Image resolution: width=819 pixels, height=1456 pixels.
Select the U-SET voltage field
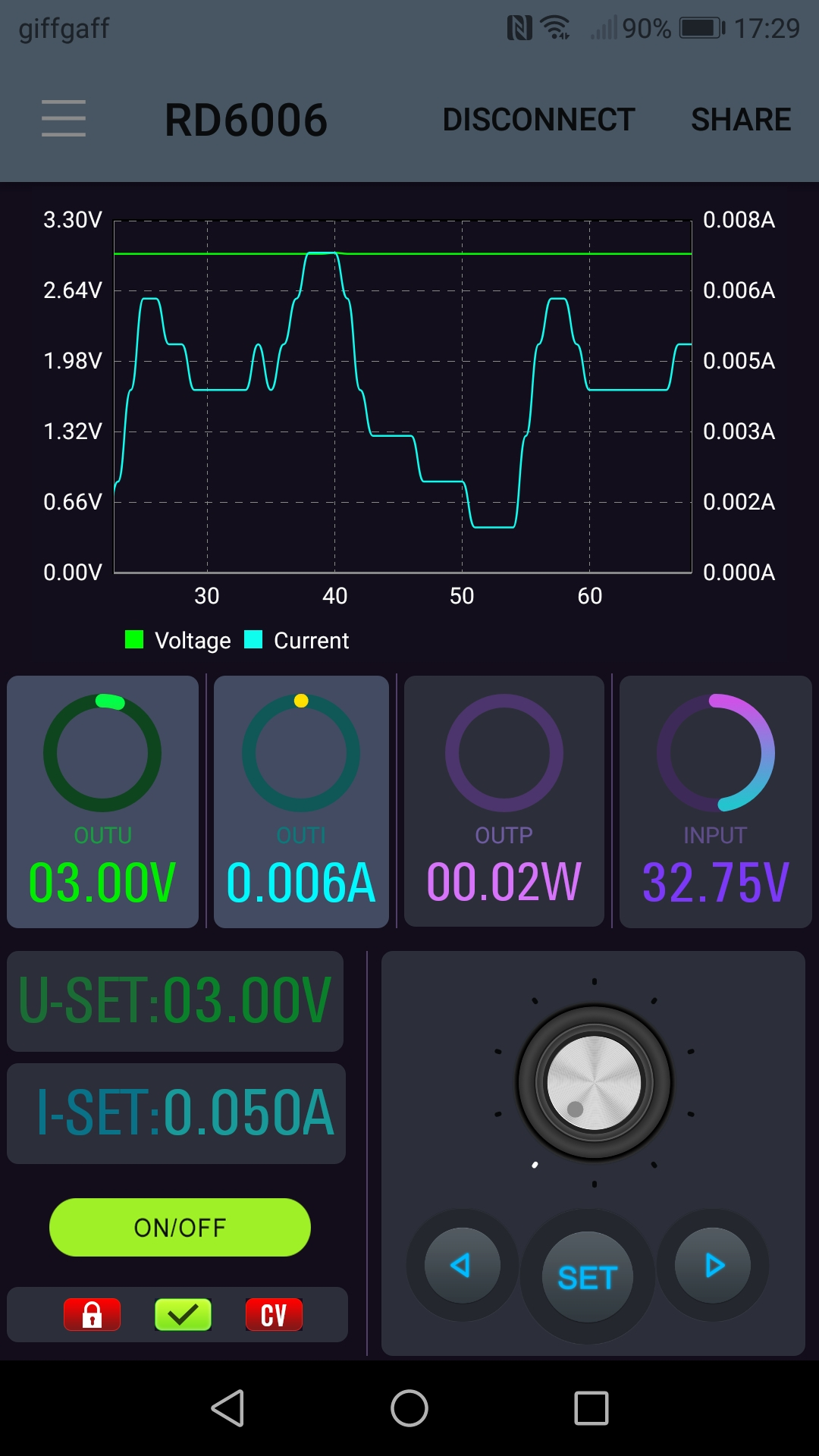(x=175, y=1001)
